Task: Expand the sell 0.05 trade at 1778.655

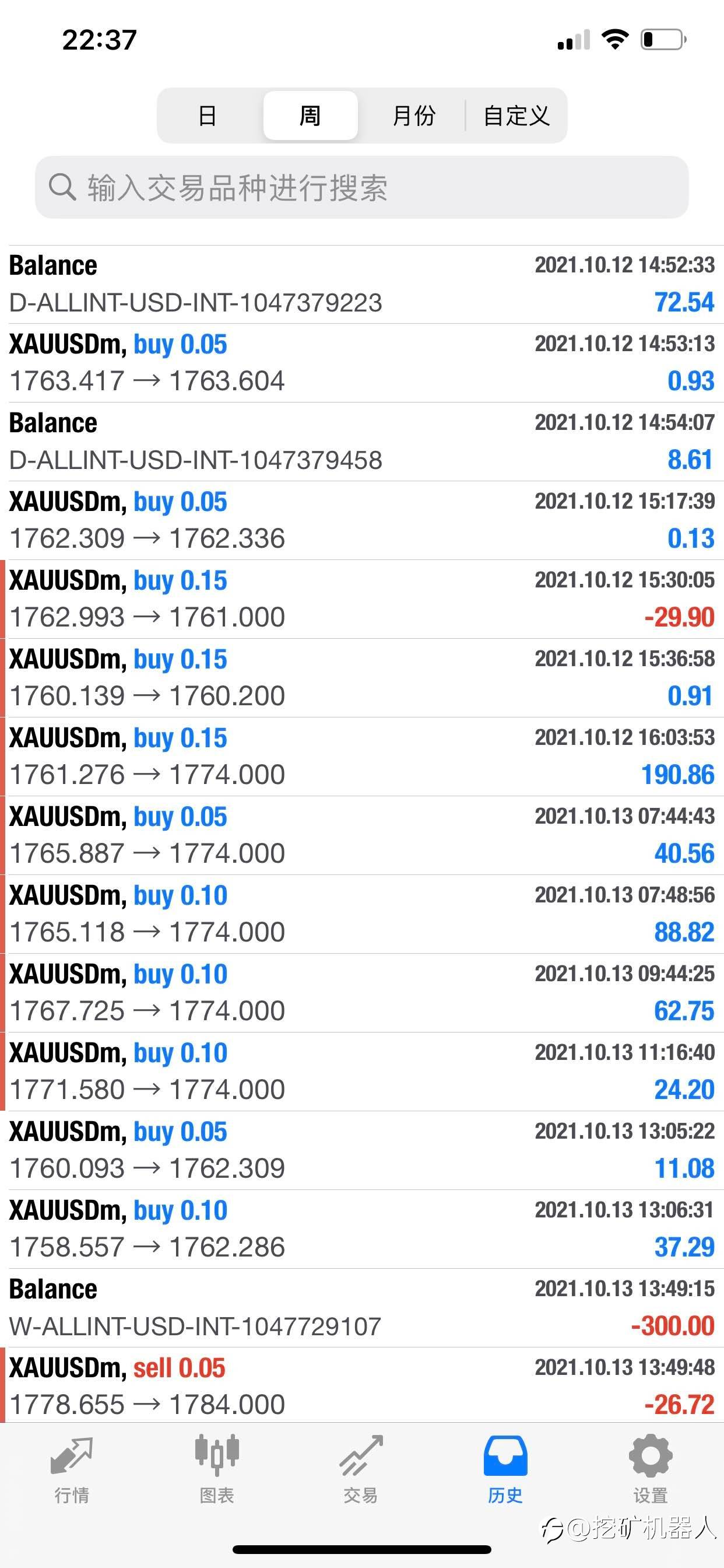Action: pos(362,1386)
